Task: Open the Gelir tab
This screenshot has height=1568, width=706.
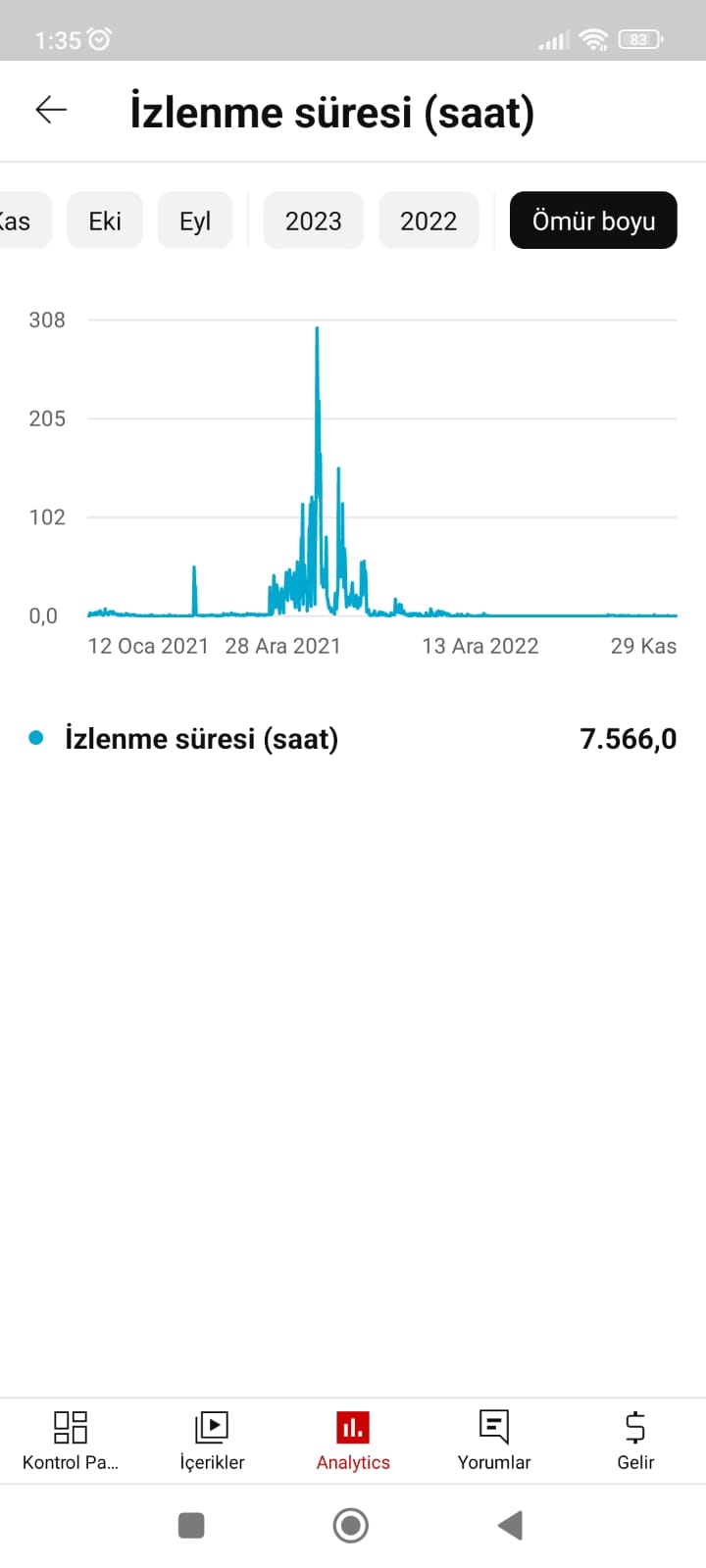Action: (635, 1441)
